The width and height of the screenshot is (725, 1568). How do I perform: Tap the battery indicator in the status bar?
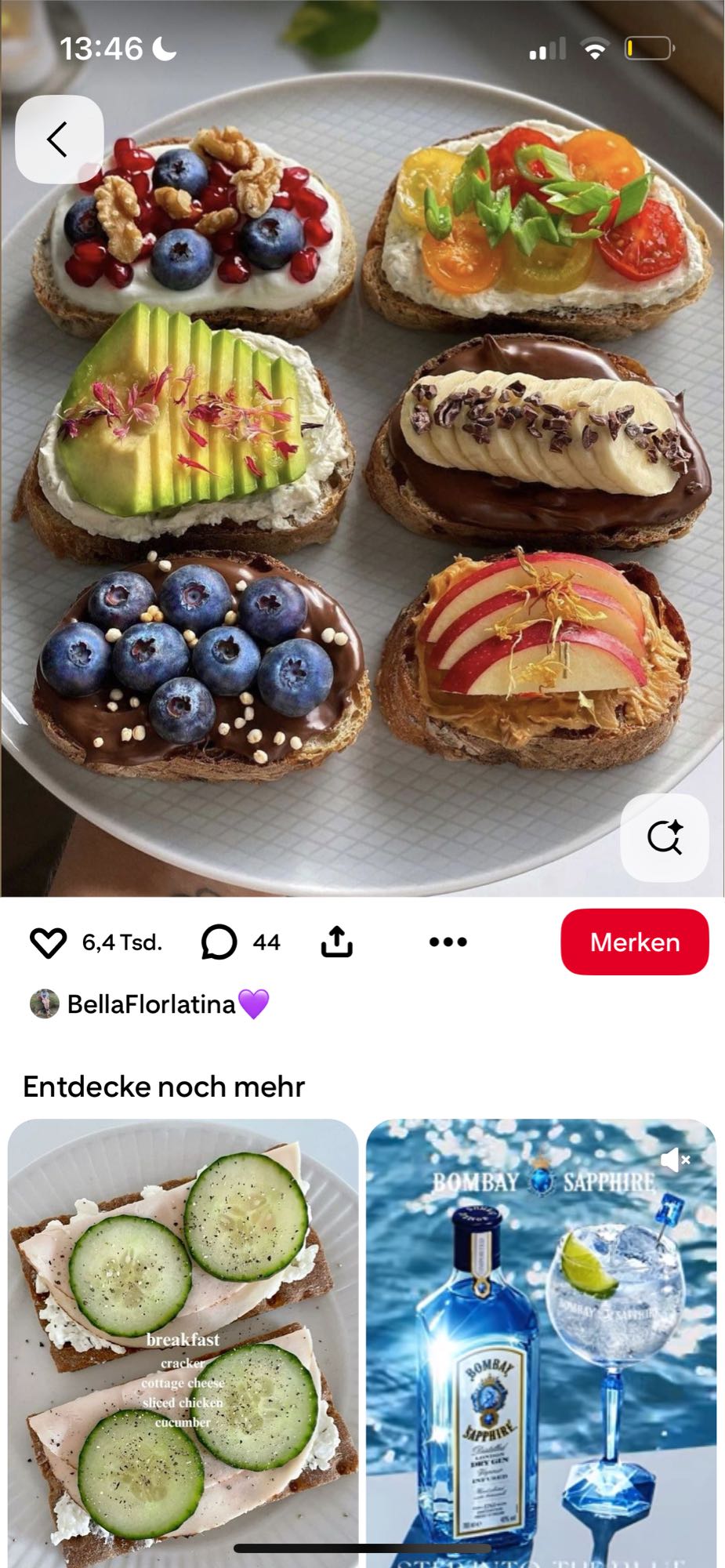(648, 48)
